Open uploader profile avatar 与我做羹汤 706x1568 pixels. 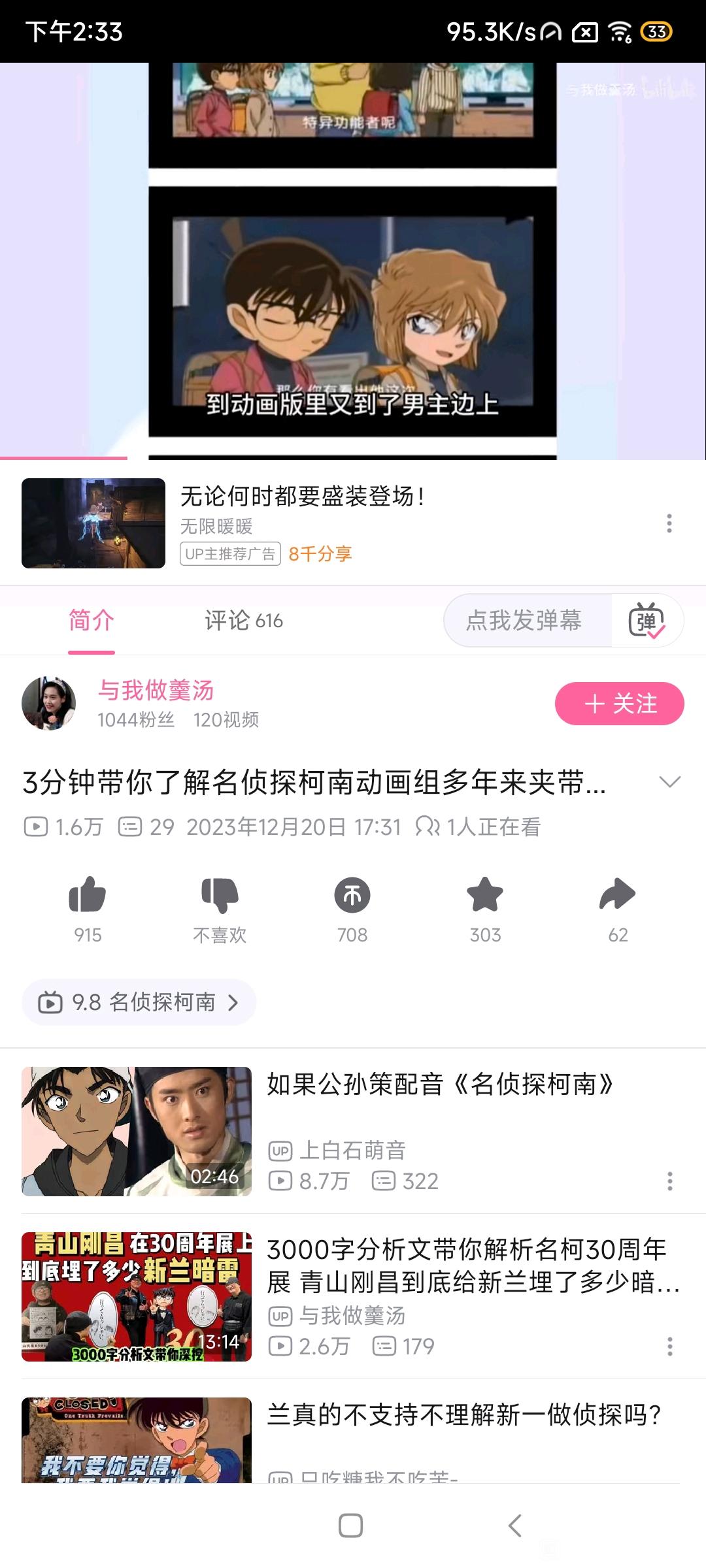[x=49, y=704]
